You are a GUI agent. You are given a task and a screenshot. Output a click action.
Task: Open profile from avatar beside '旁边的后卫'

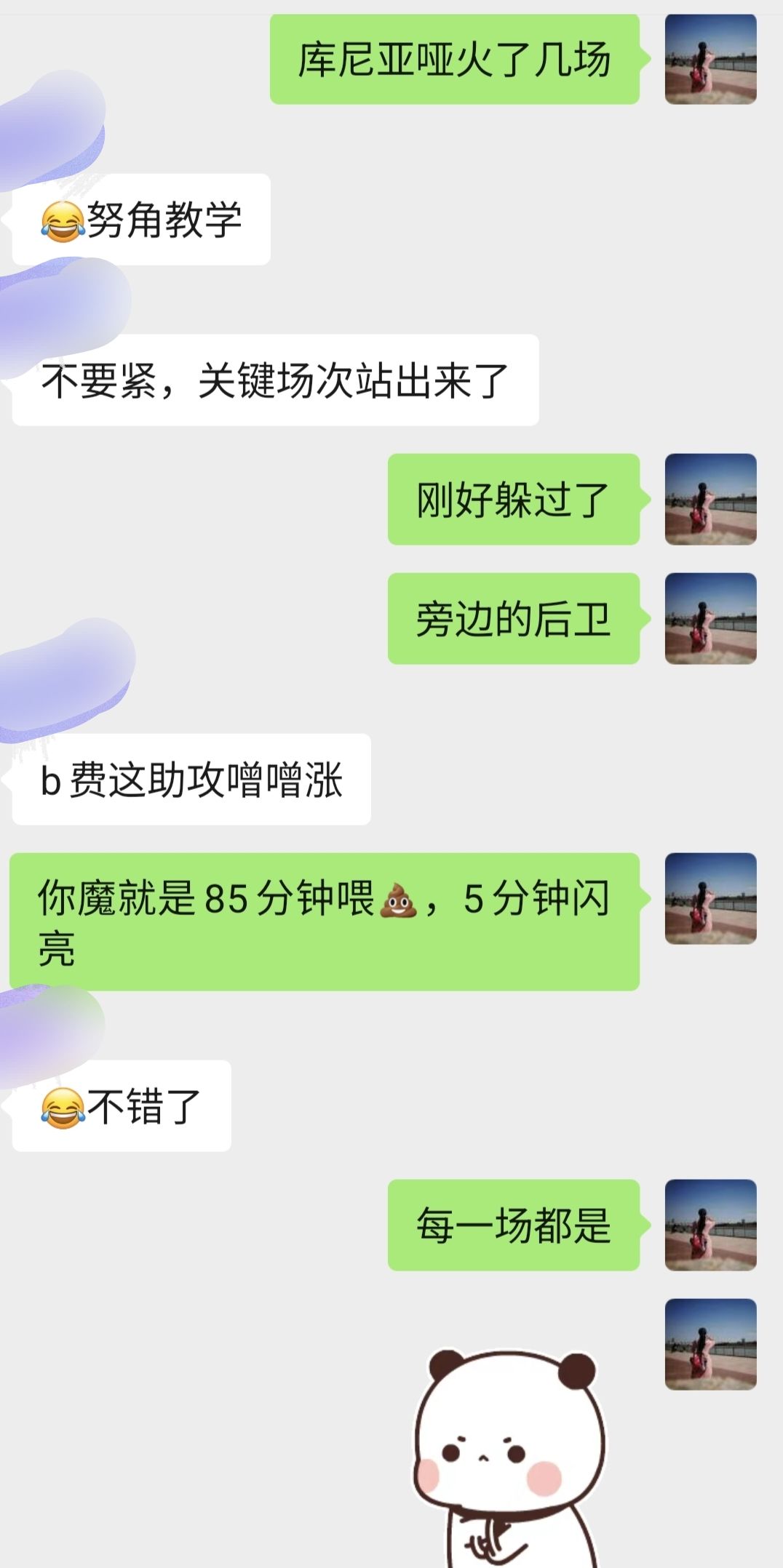tap(710, 619)
